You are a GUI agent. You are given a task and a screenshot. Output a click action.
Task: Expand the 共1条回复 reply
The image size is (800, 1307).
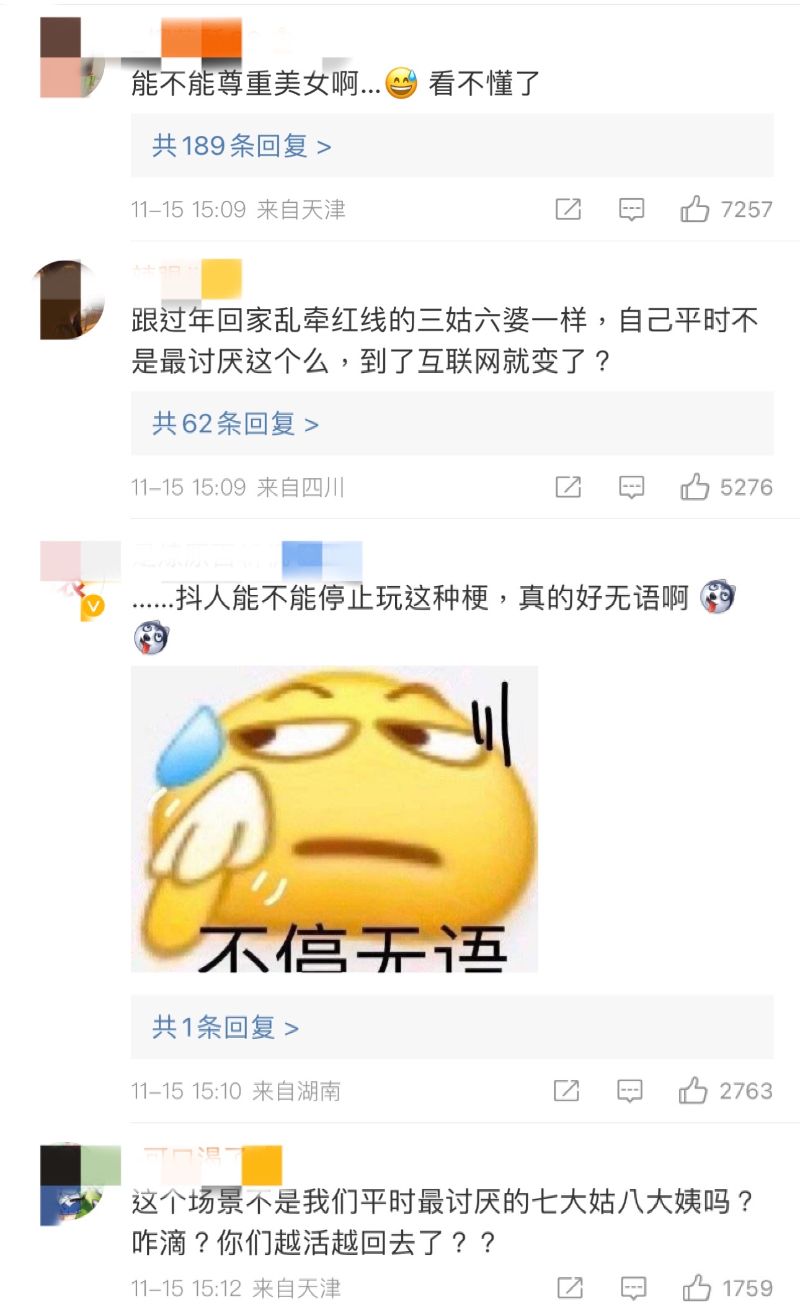point(225,1027)
